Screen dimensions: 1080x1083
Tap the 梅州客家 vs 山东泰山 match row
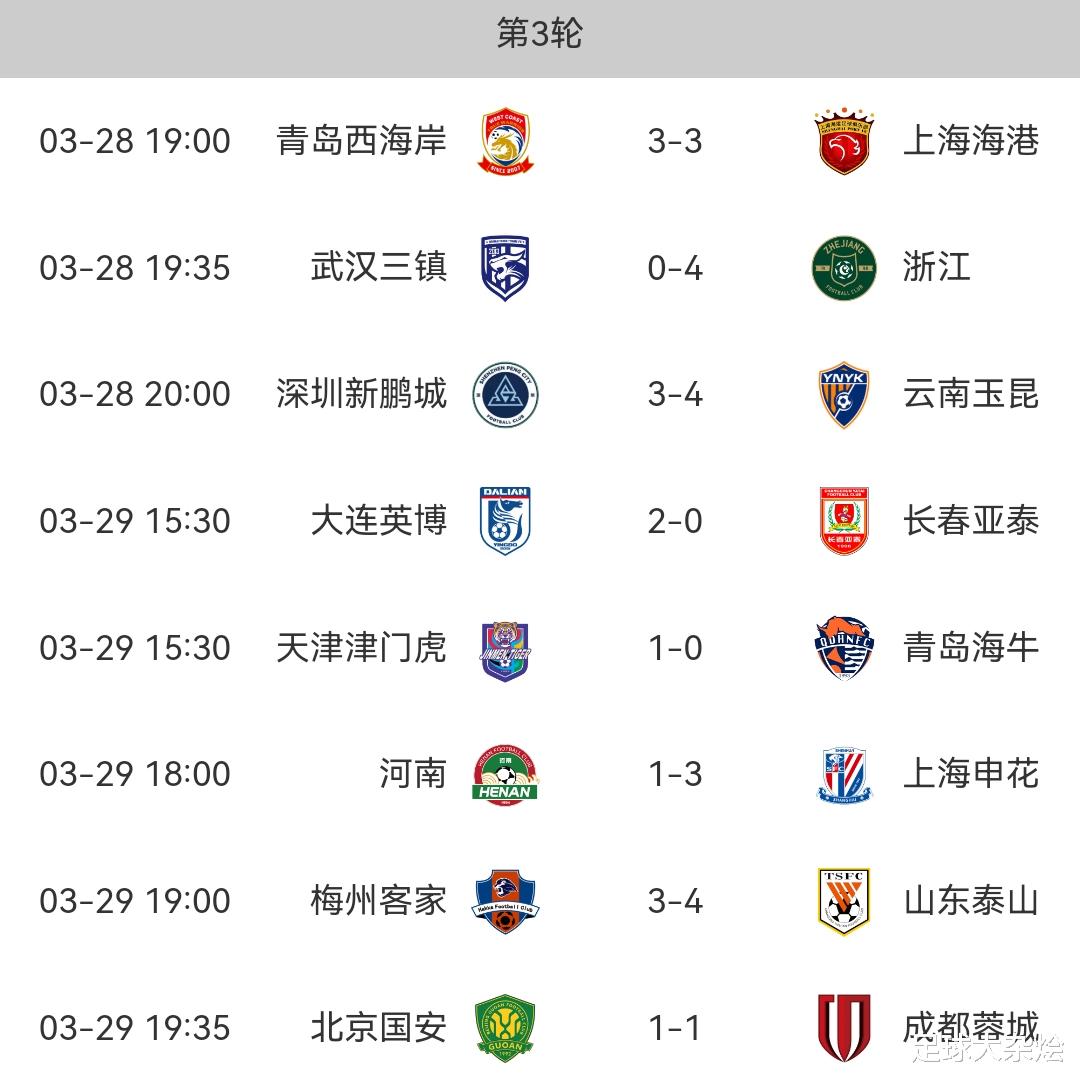(540, 901)
